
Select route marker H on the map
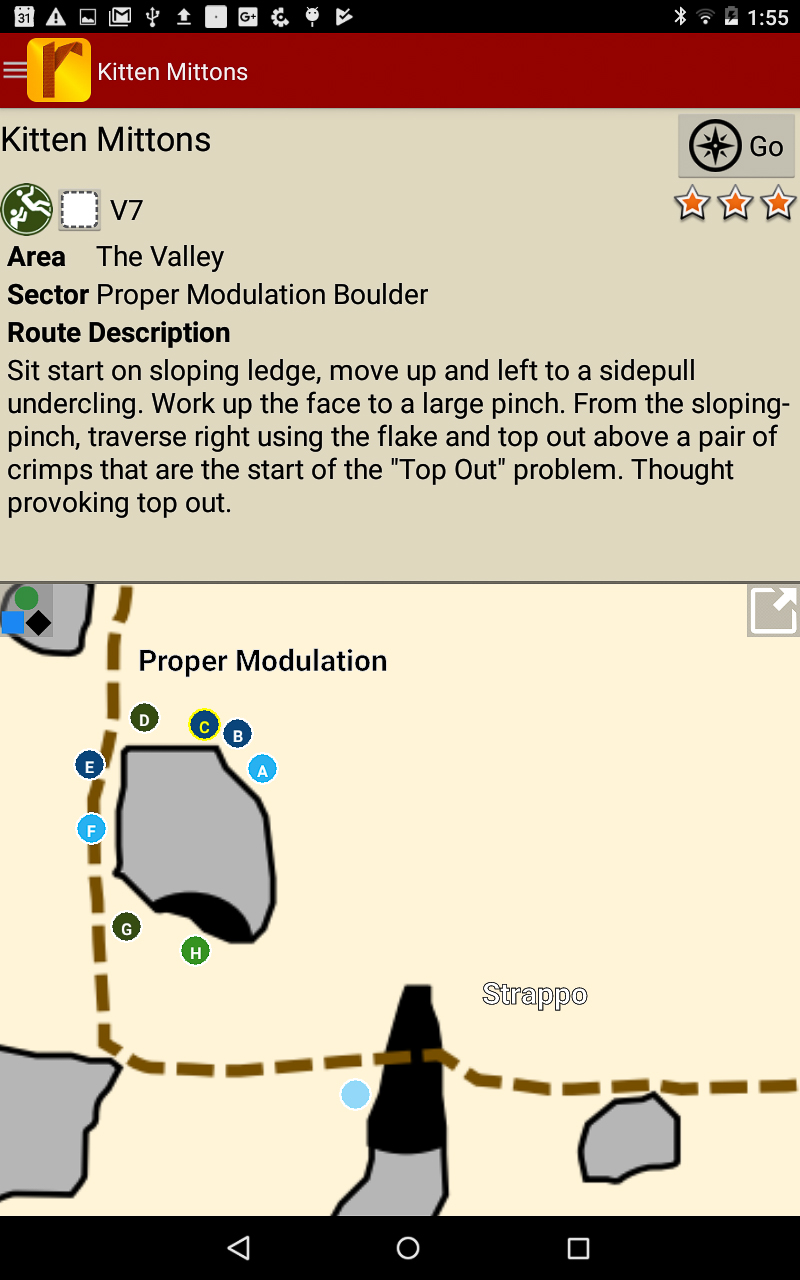pyautogui.click(x=196, y=951)
